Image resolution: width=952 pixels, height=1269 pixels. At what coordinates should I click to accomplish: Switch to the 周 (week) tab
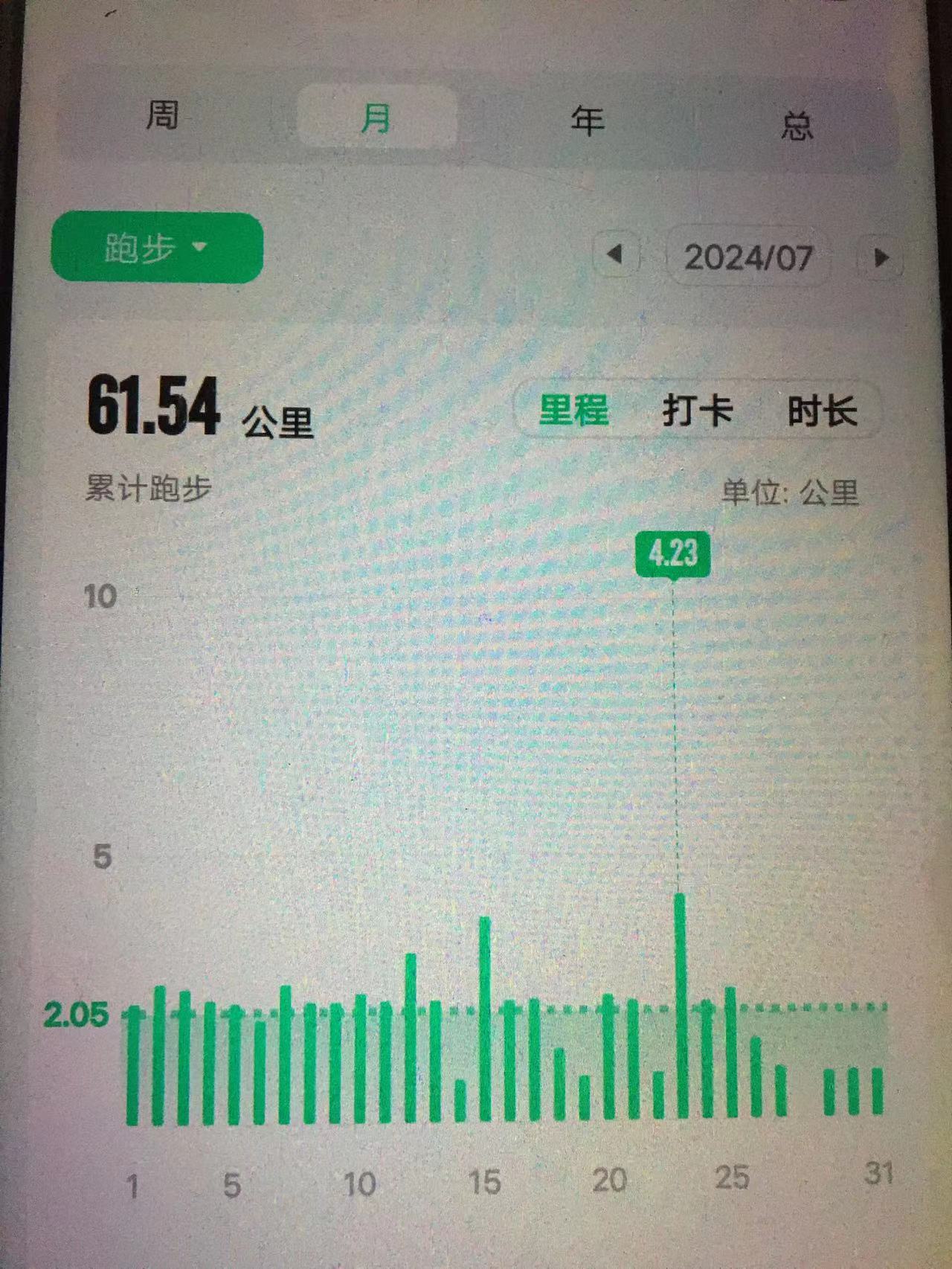(x=162, y=116)
